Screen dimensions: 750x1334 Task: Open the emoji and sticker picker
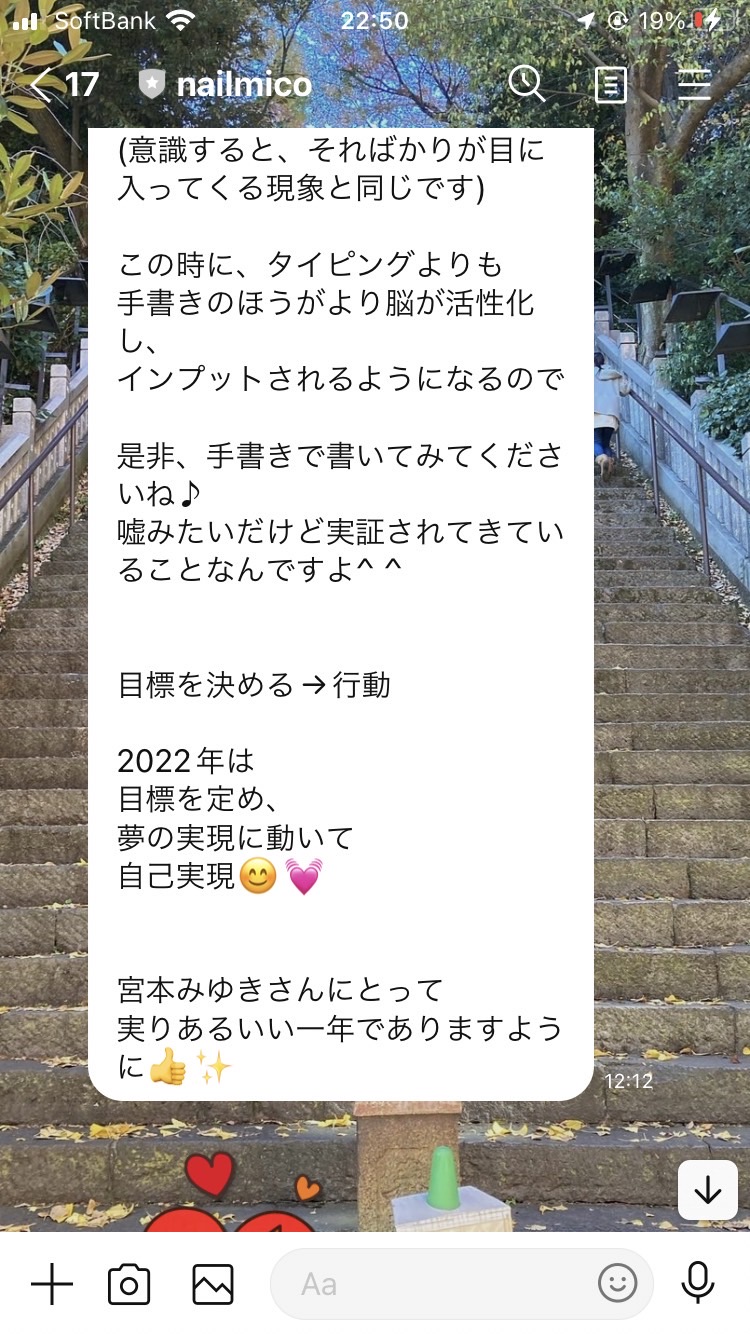[618, 1284]
